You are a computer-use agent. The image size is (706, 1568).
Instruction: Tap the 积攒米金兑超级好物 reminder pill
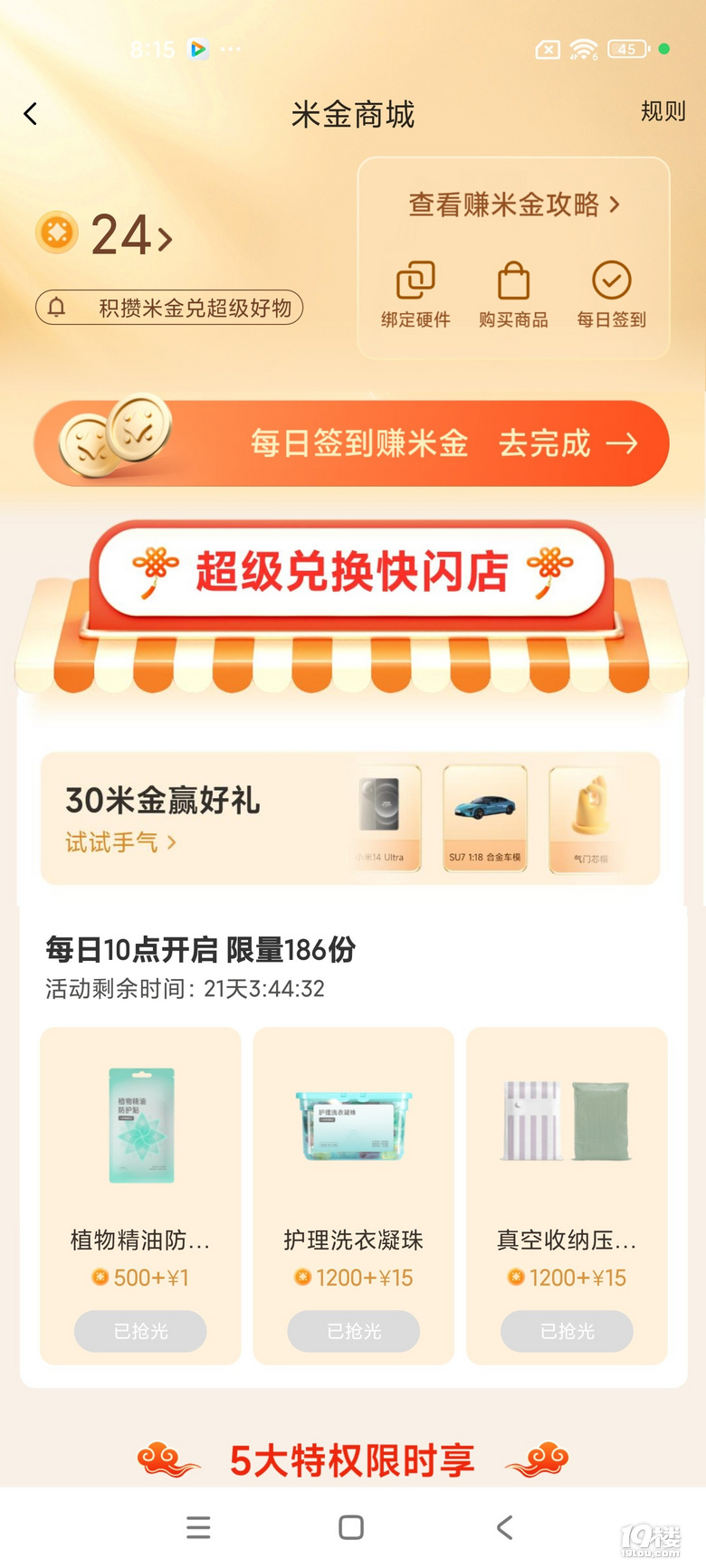click(169, 308)
